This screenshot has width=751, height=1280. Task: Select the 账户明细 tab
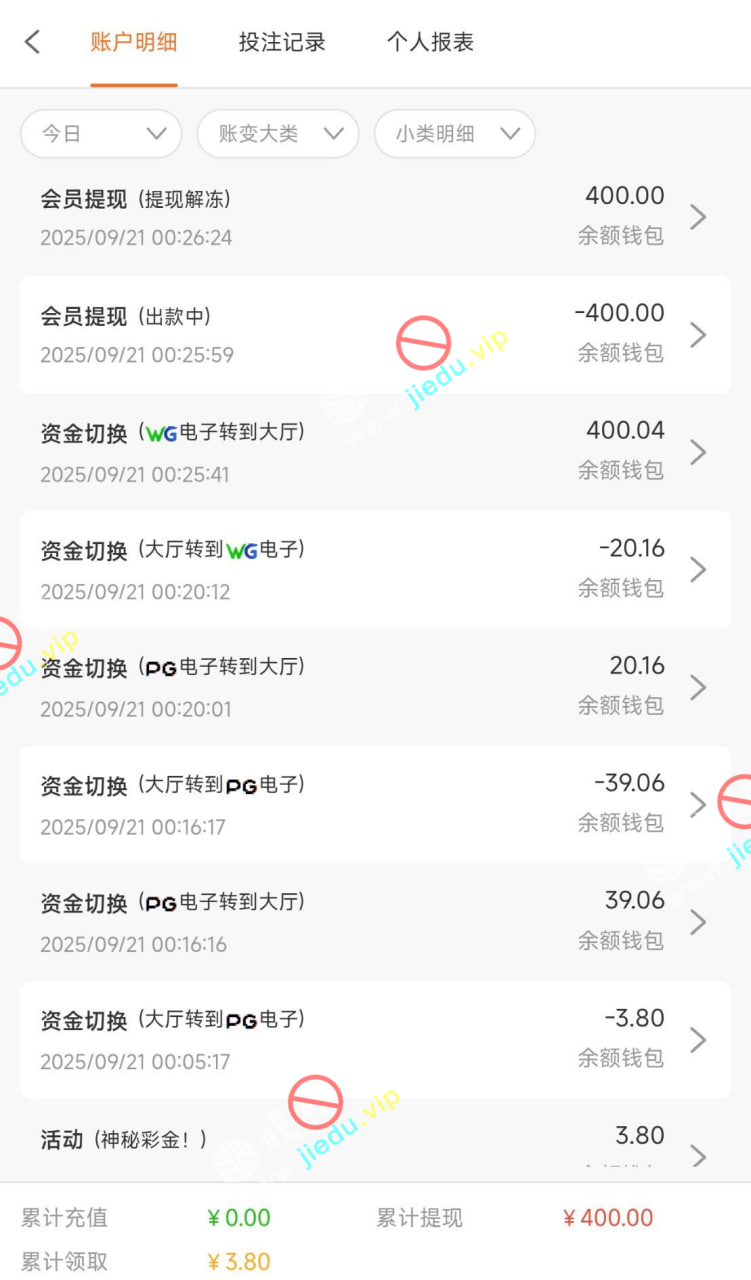coord(134,42)
